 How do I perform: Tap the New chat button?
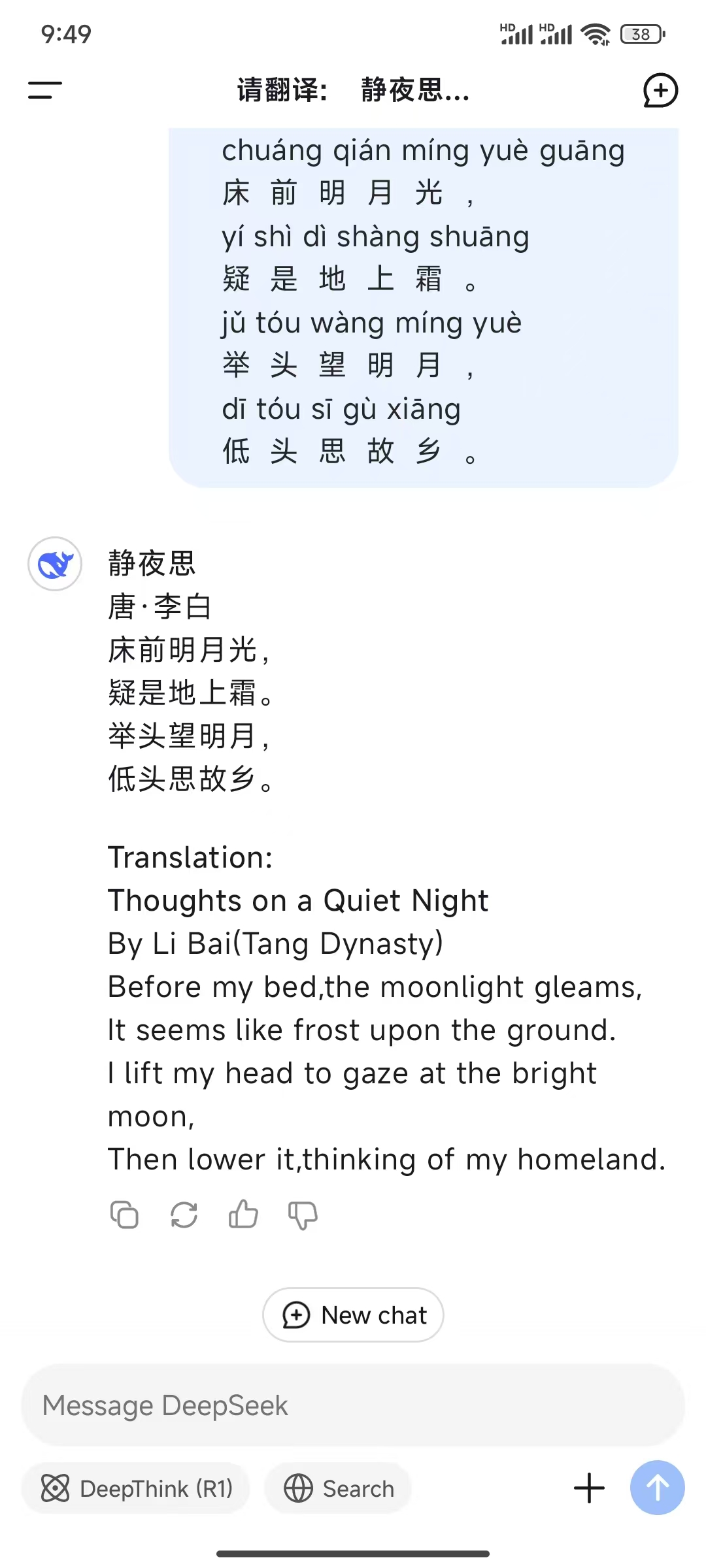tap(353, 1315)
